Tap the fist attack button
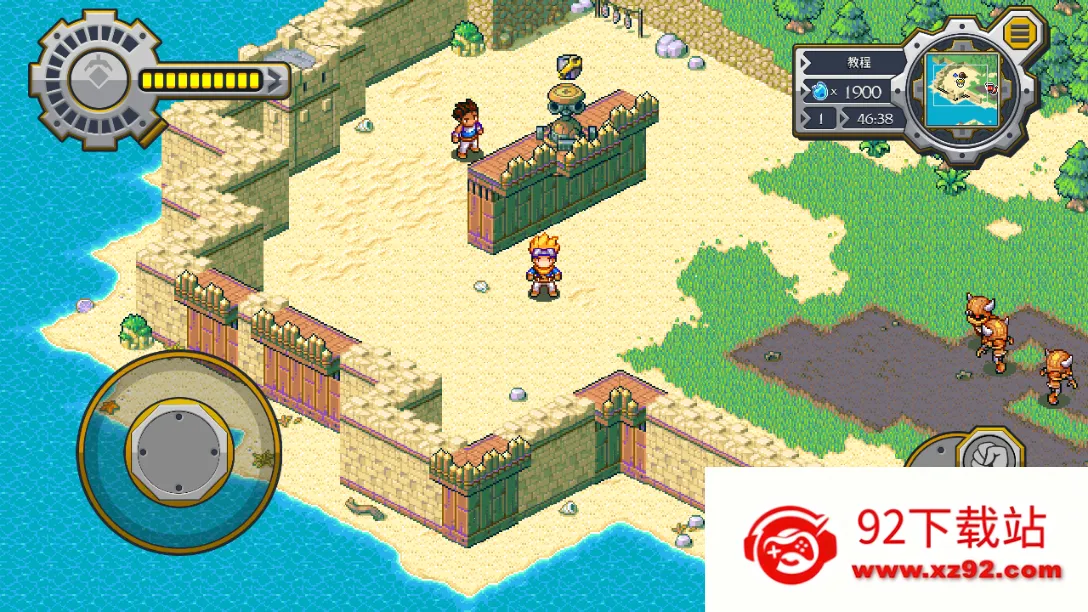The image size is (1088, 612). click(988, 452)
